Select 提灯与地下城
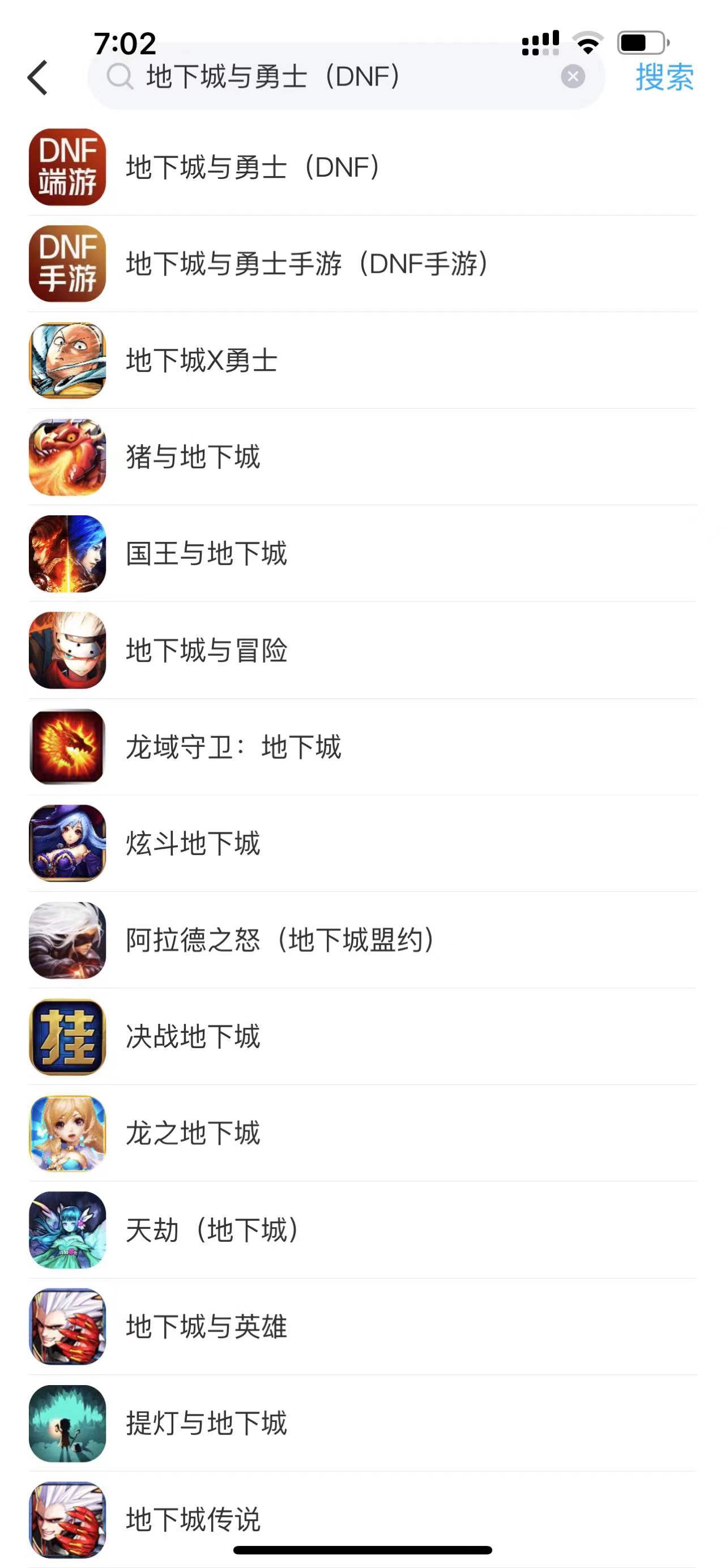The height and width of the screenshot is (1568, 725). tap(206, 1423)
